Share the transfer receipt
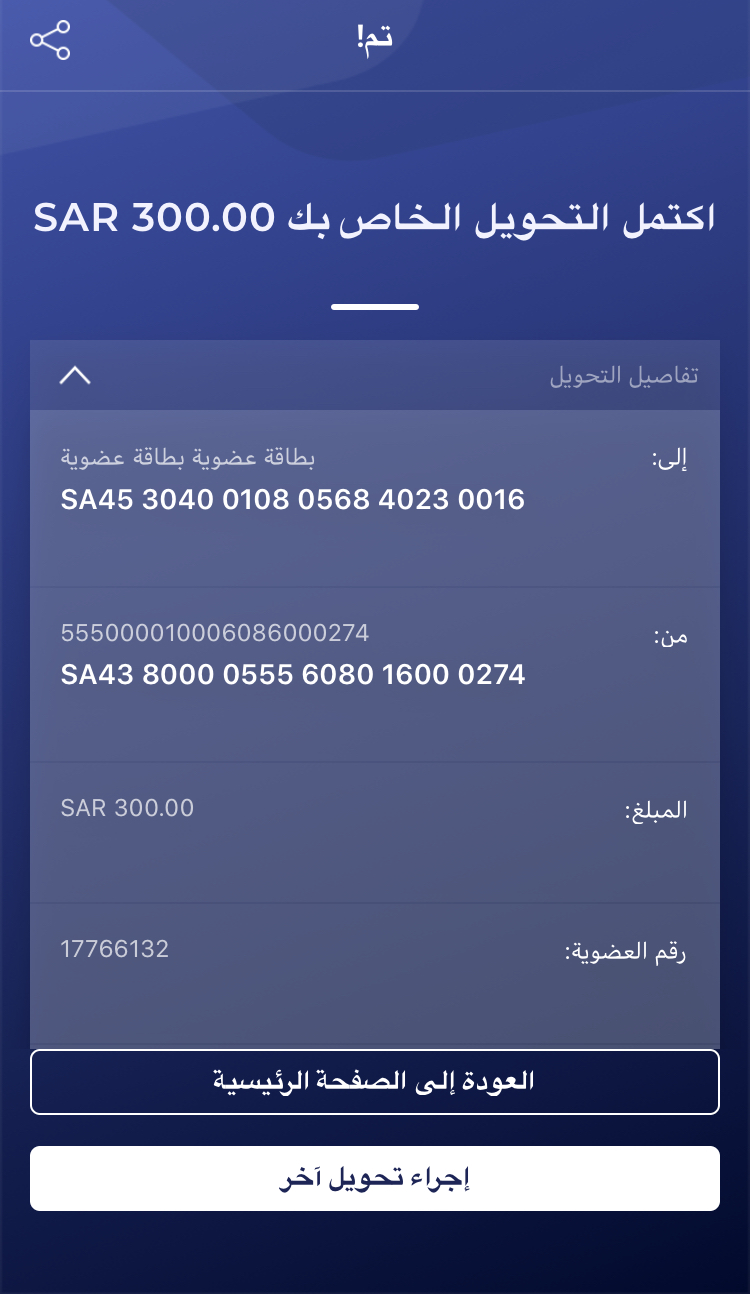The image size is (750, 1294). (x=50, y=40)
